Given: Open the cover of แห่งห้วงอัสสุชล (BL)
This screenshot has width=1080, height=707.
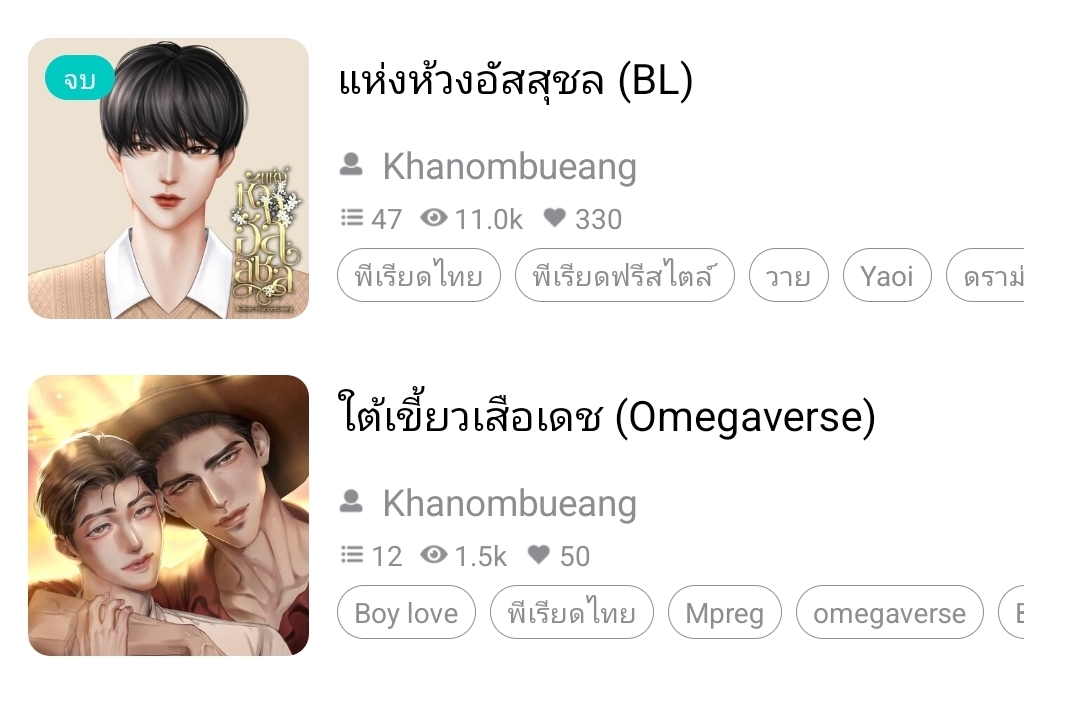Looking at the screenshot, I should click(168, 178).
